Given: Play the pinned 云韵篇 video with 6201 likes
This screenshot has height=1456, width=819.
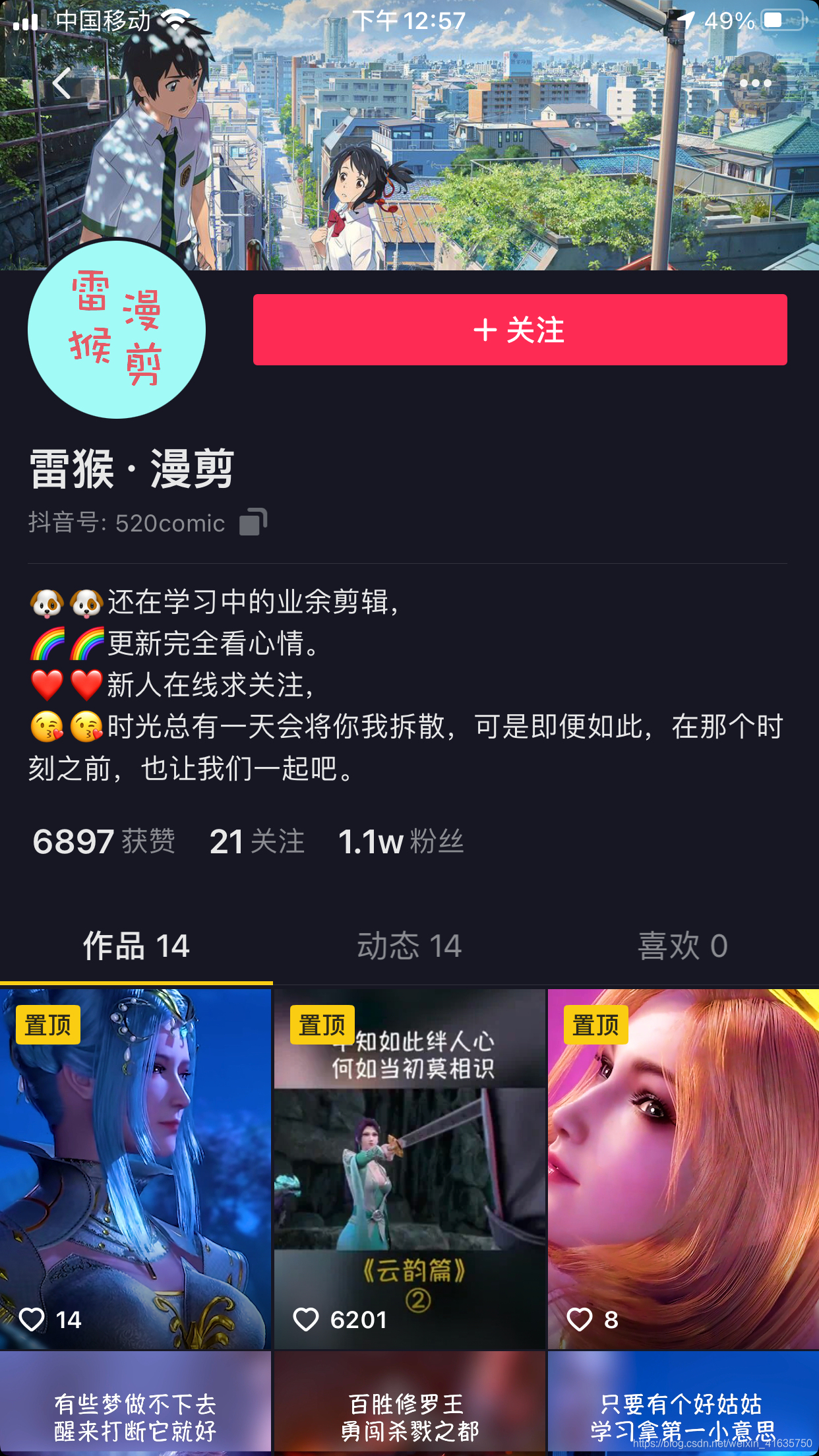Looking at the screenshot, I should [x=409, y=1167].
